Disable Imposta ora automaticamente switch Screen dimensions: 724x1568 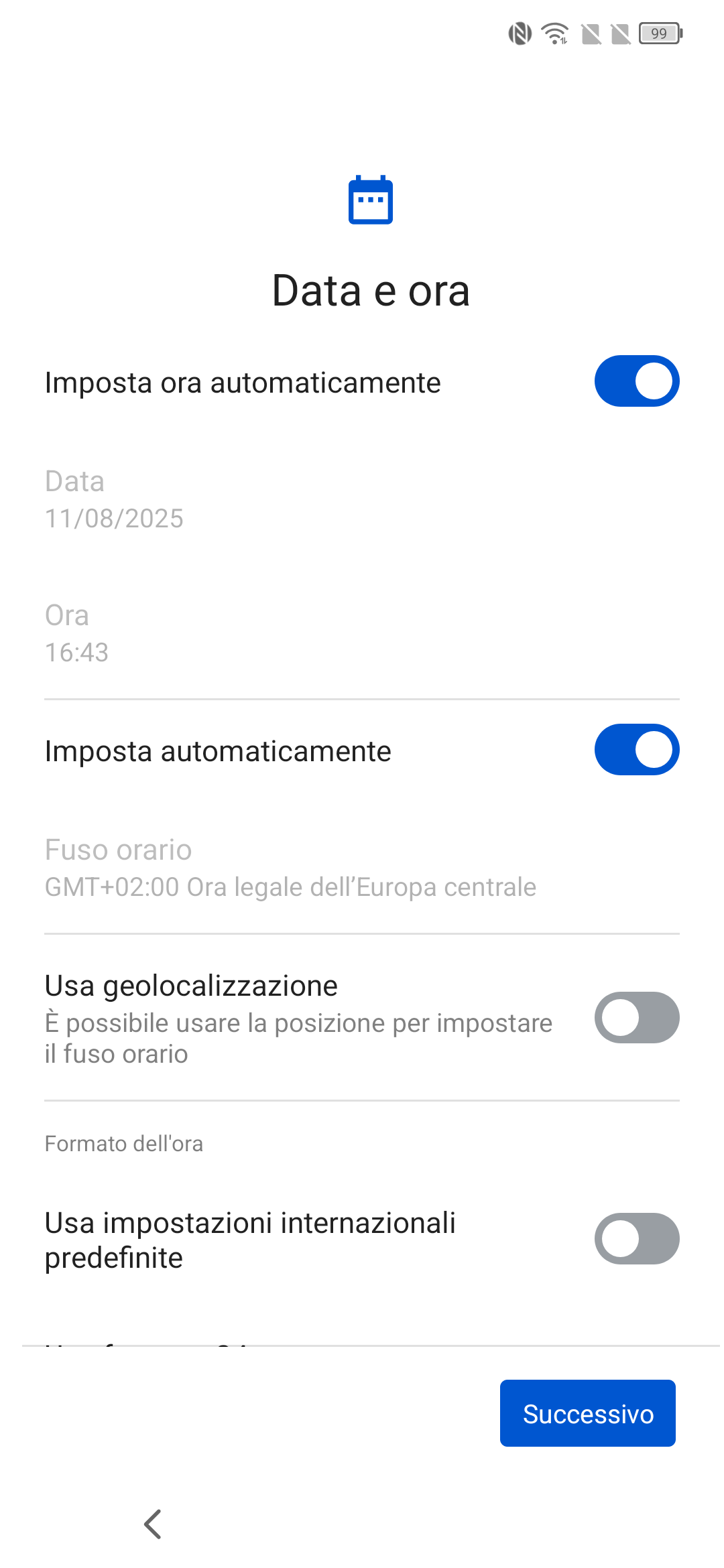click(637, 381)
